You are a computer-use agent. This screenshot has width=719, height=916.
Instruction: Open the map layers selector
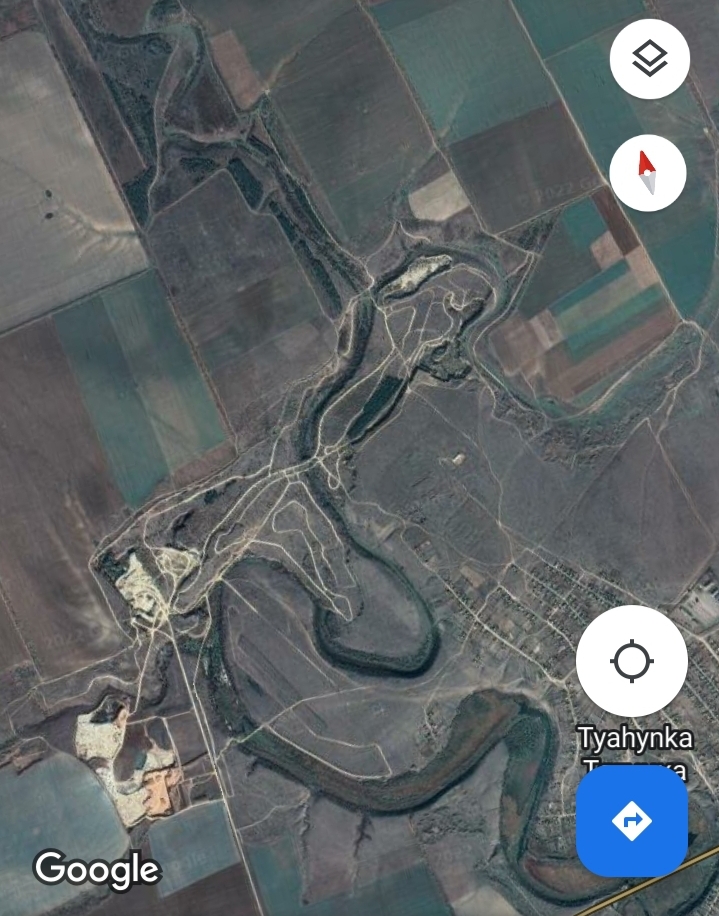[649, 59]
